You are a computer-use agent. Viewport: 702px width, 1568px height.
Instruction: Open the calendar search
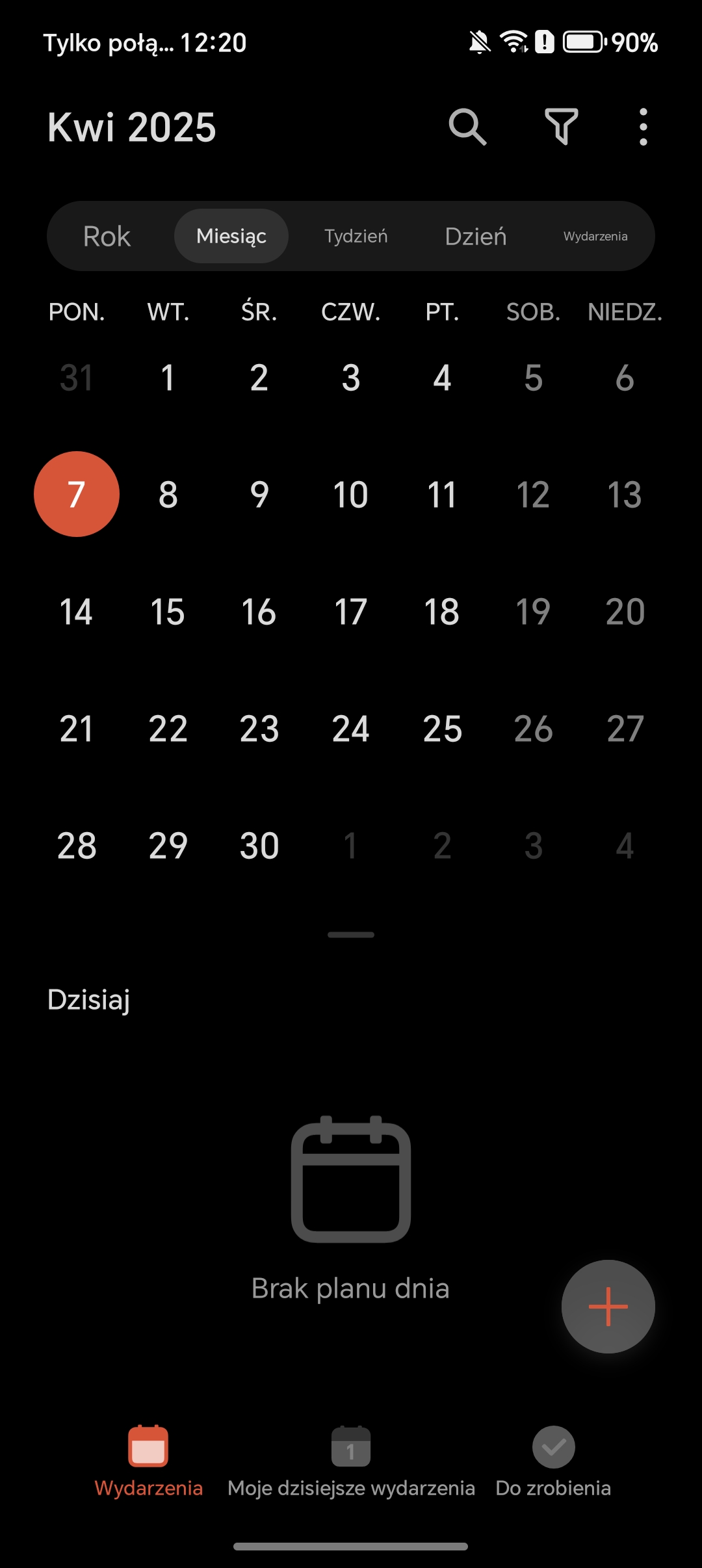click(x=467, y=127)
